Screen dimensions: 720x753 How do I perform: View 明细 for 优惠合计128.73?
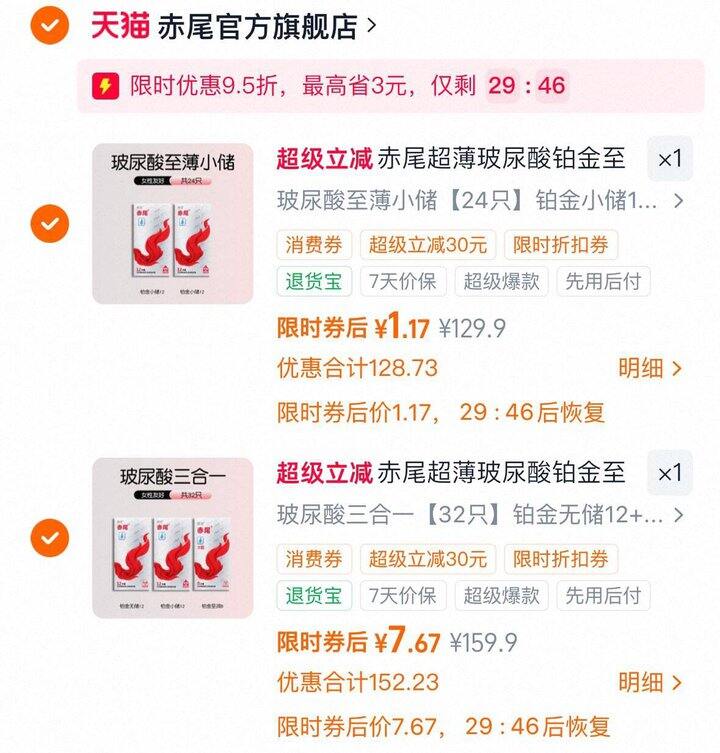650,368
